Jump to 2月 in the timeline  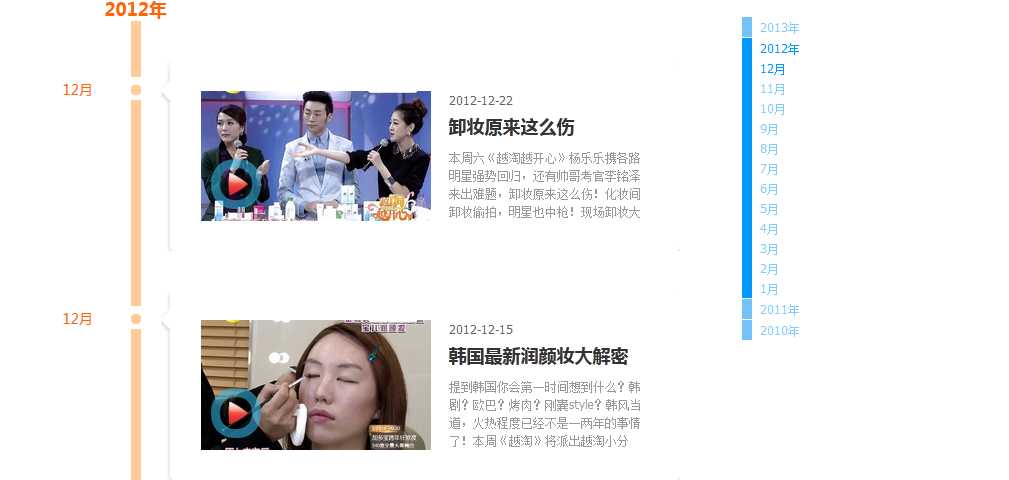(769, 269)
